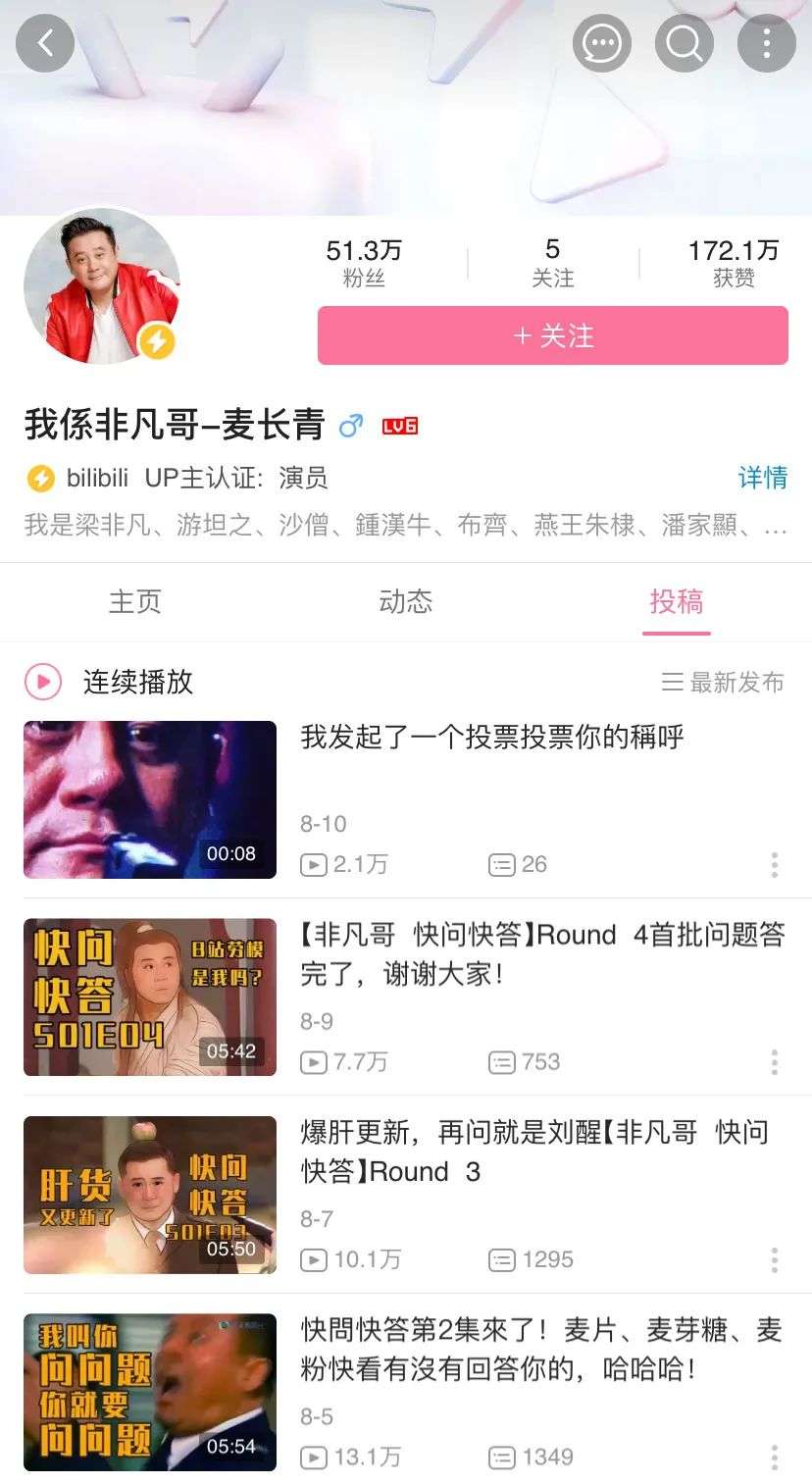This screenshot has width=812, height=1483.
Task: Switch to the 动态 tab
Action: (405, 601)
